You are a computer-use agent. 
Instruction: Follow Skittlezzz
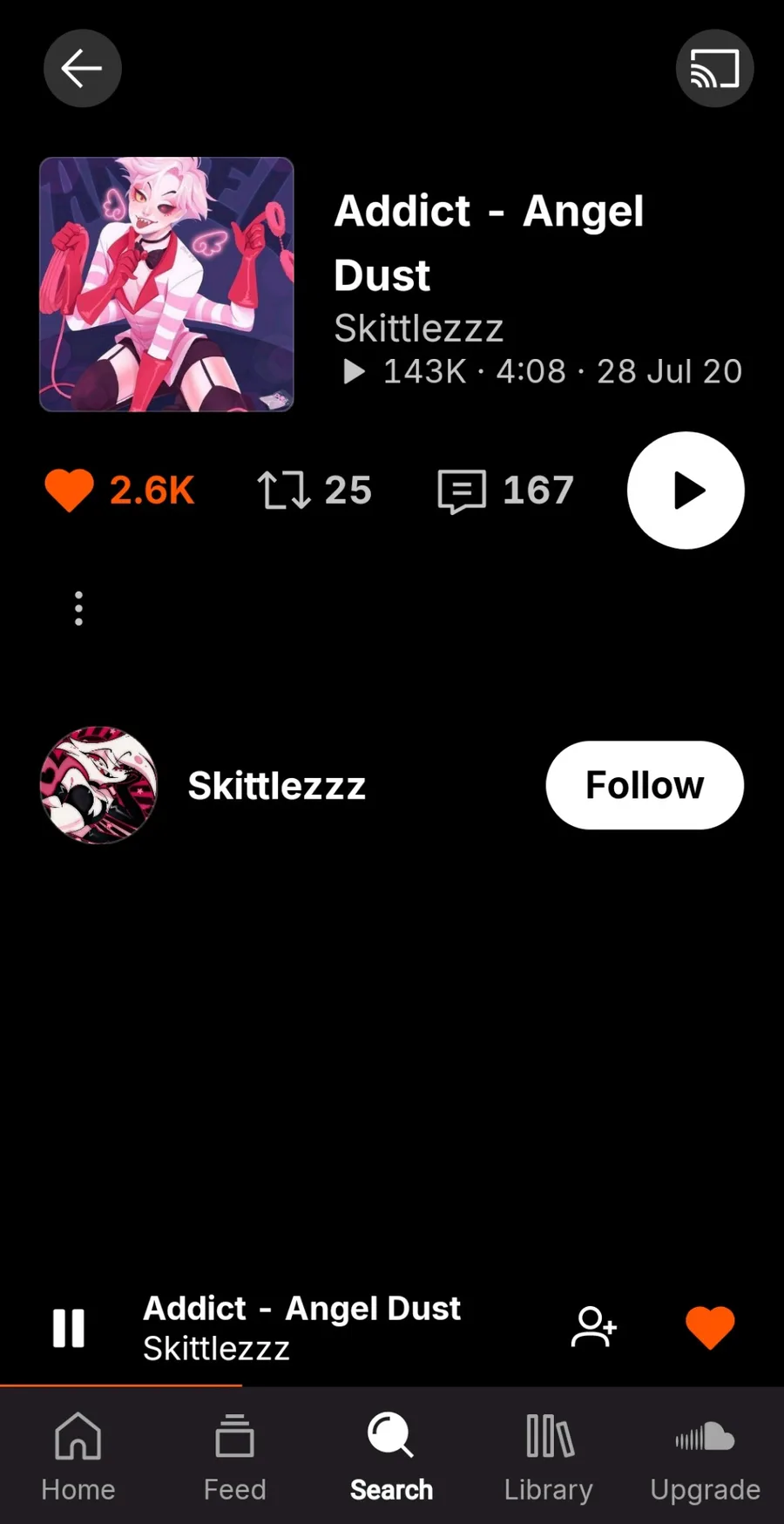(645, 785)
